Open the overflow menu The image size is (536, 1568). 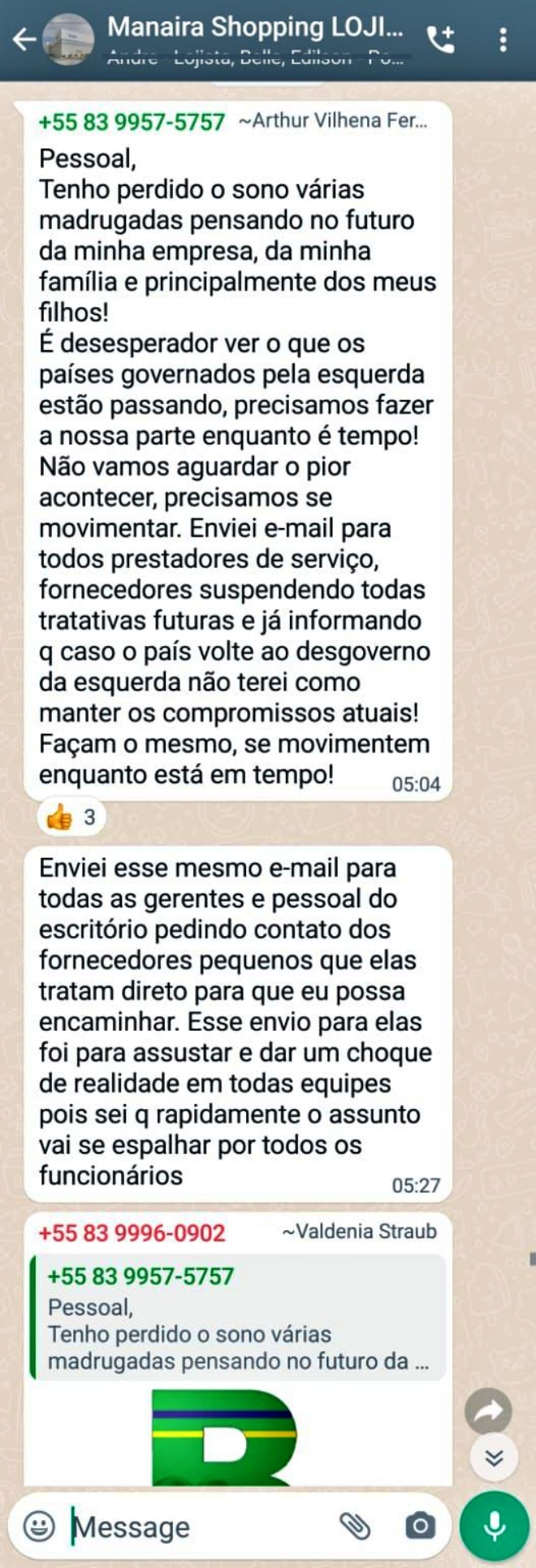point(504,38)
